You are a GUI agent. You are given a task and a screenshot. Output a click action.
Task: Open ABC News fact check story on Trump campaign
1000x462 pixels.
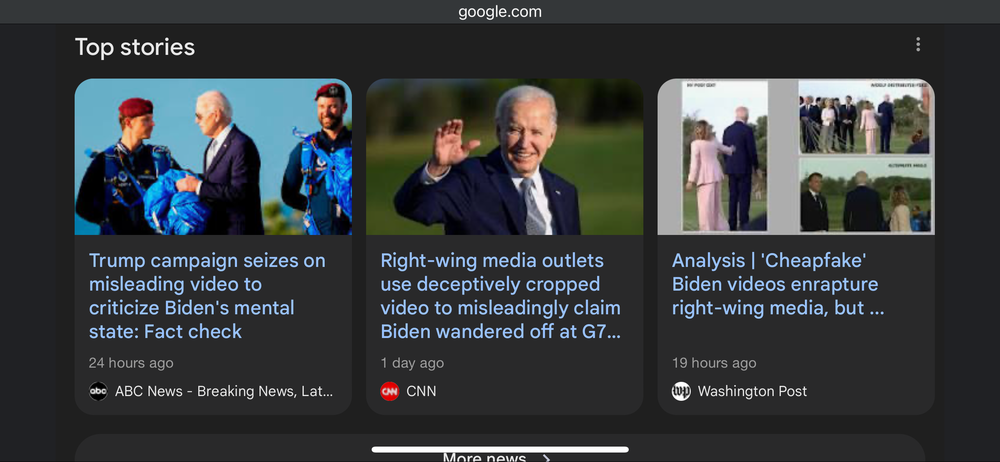(x=207, y=296)
